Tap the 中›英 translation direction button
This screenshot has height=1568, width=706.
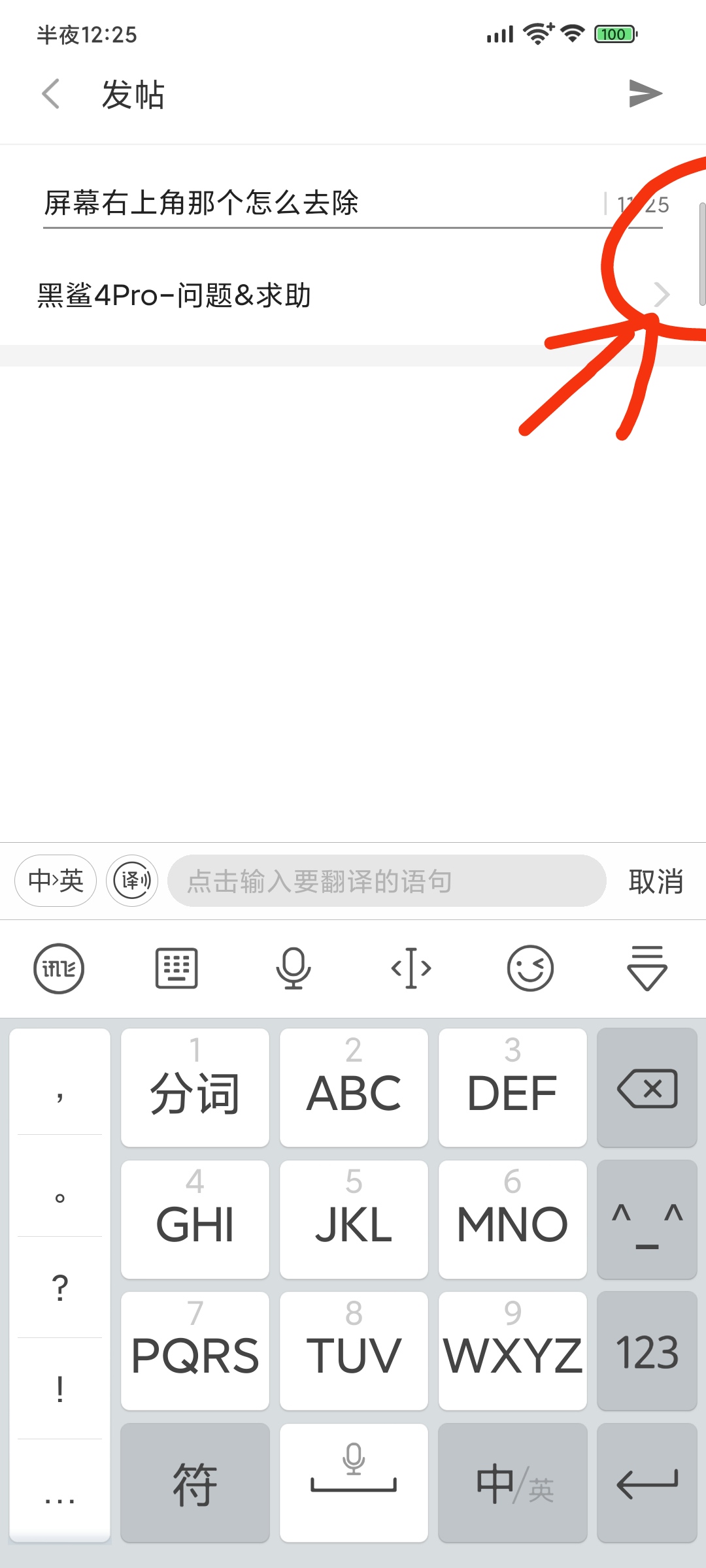tap(56, 881)
